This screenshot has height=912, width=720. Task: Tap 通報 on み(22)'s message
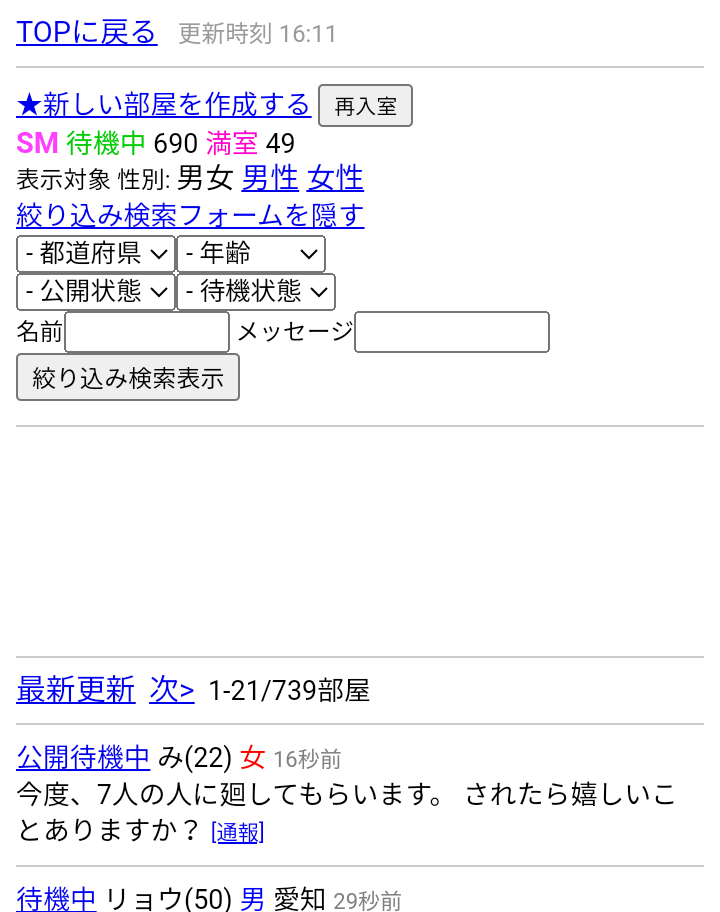238,833
